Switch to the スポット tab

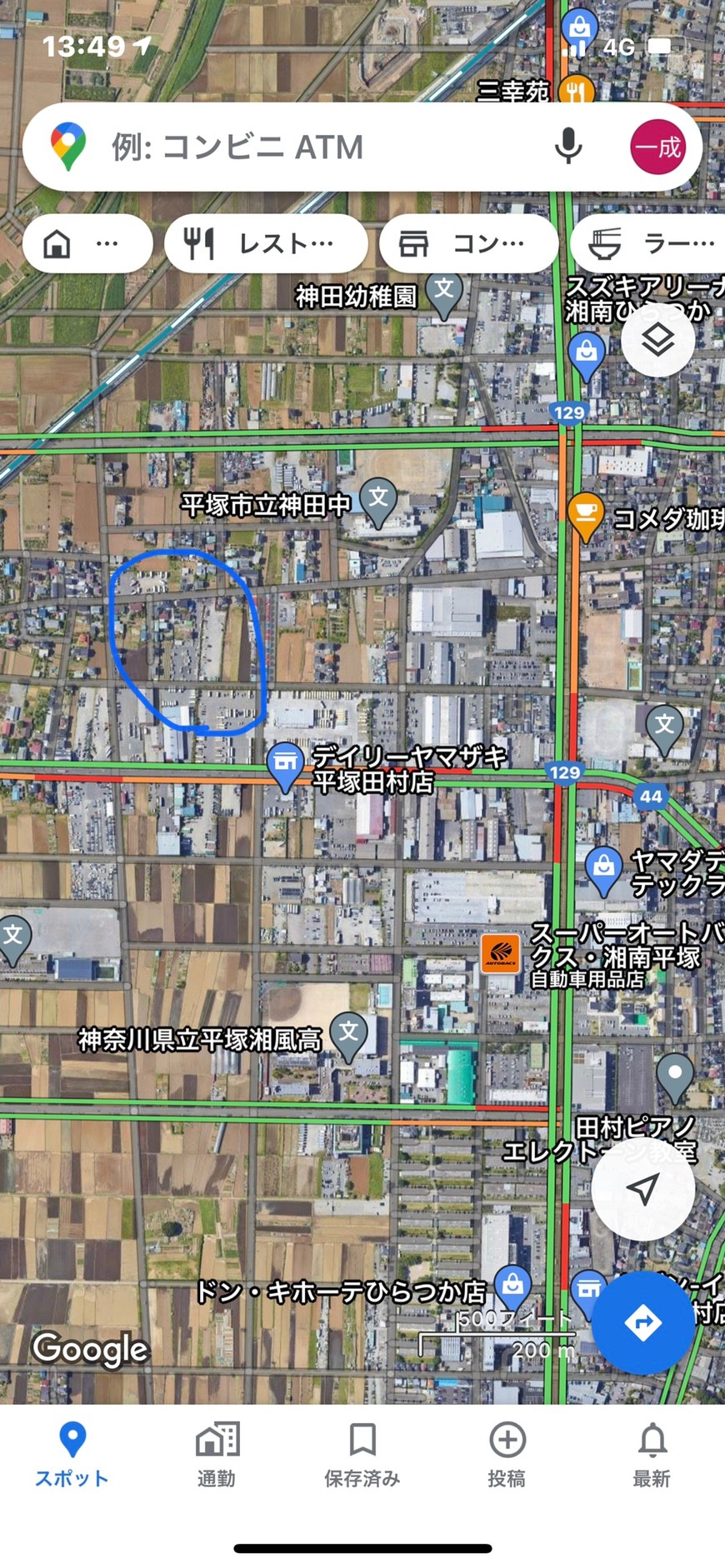pyautogui.click(x=72, y=1455)
